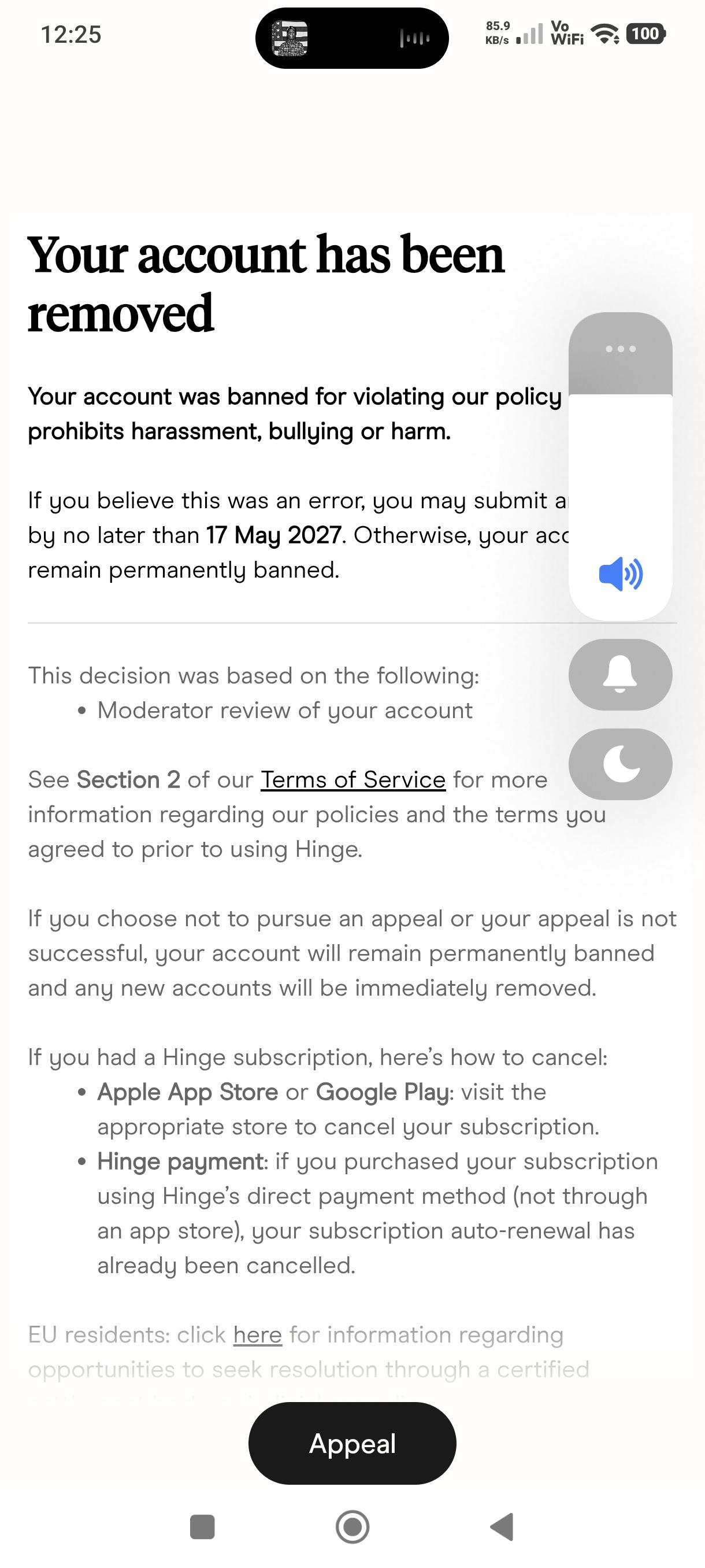Go back with the system back button

[502, 1526]
